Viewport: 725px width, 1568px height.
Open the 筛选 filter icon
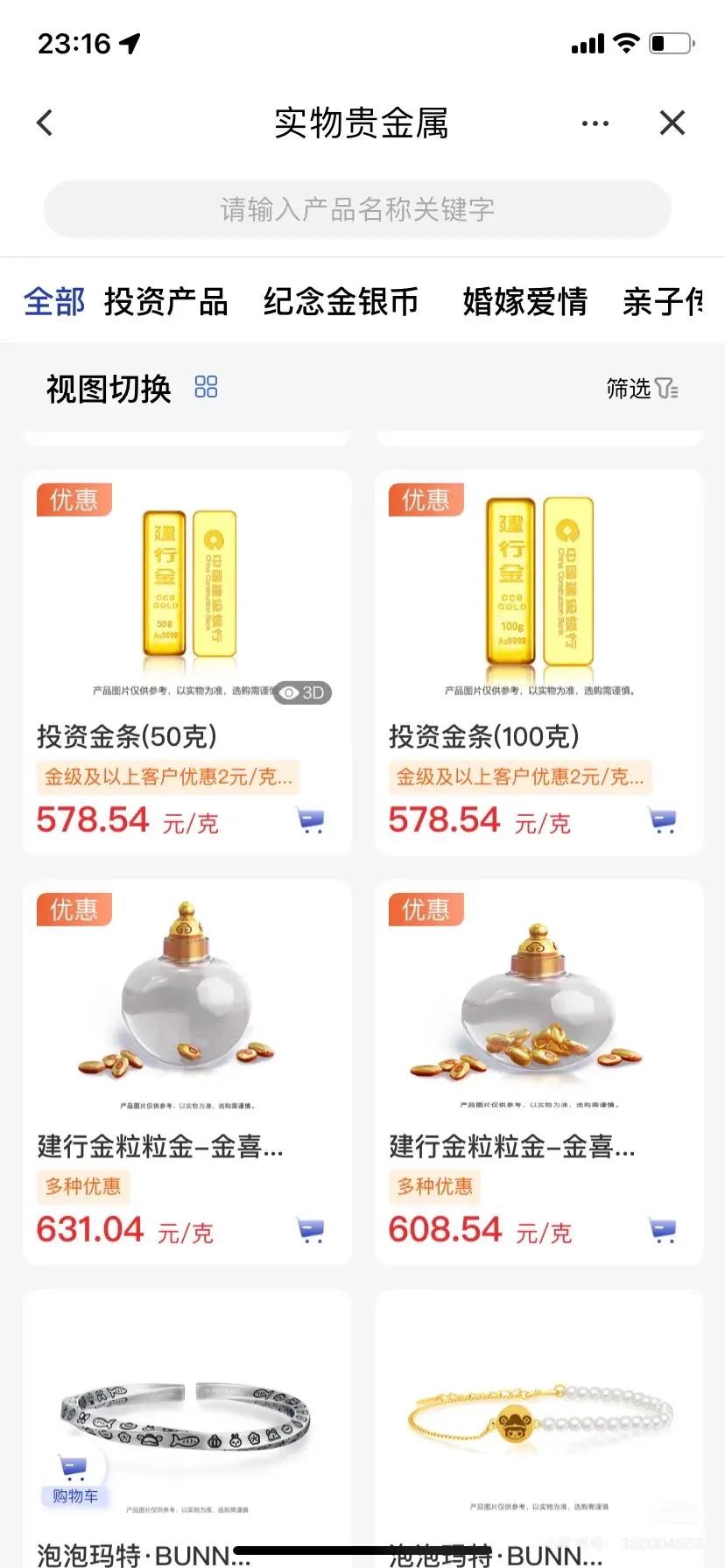(x=666, y=388)
